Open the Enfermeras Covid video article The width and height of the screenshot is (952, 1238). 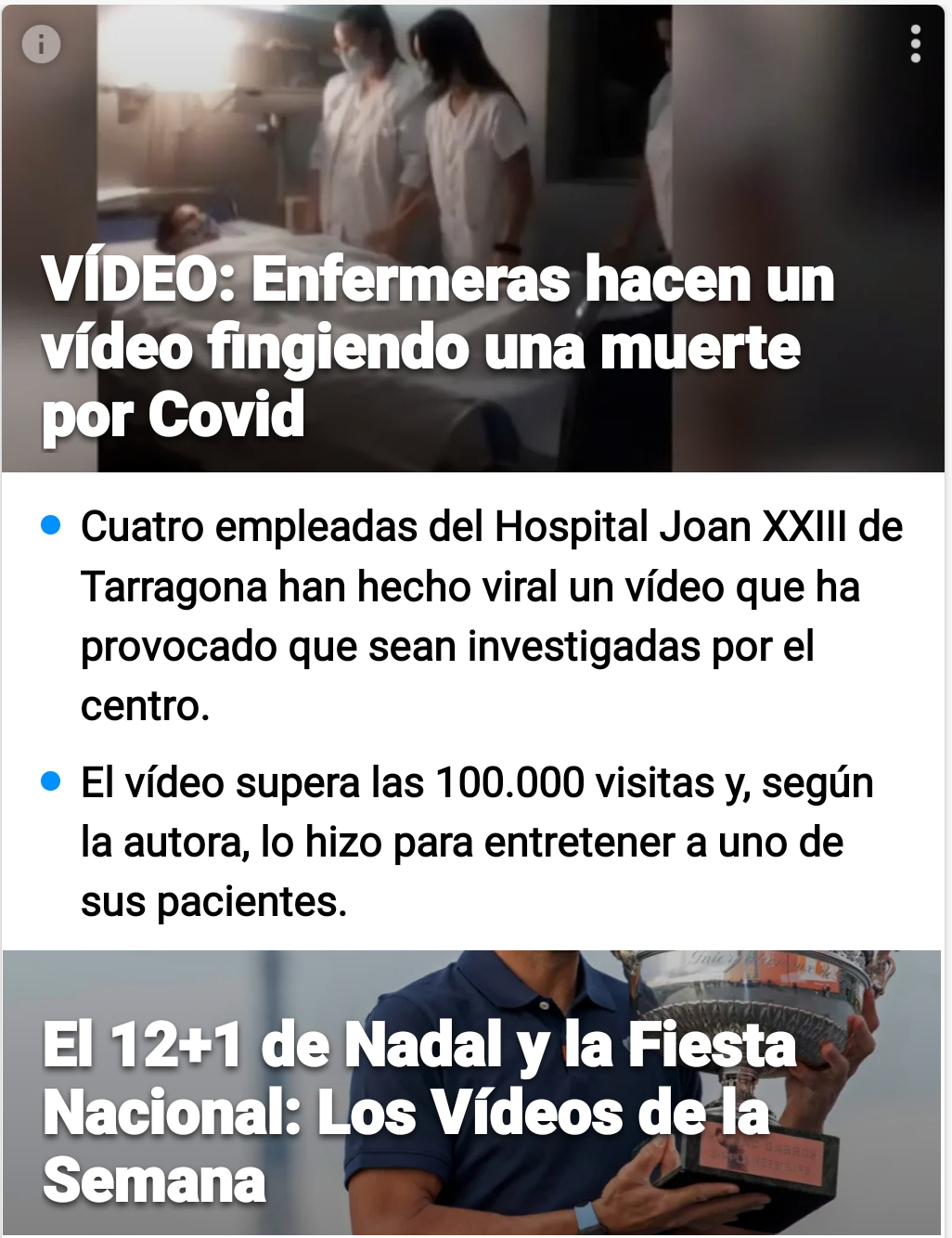[436, 346]
